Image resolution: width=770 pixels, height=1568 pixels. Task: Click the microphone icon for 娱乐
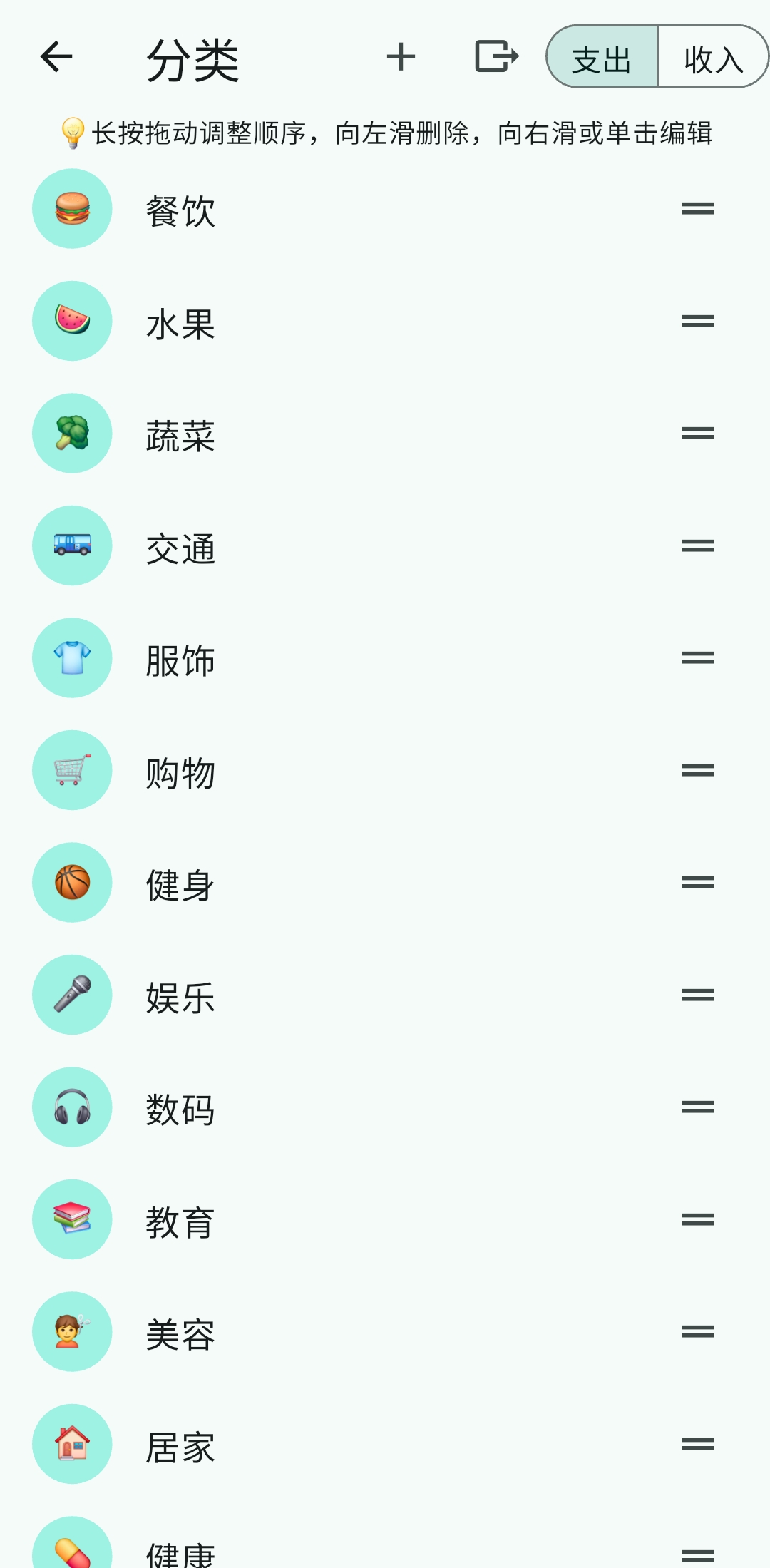tap(71, 995)
